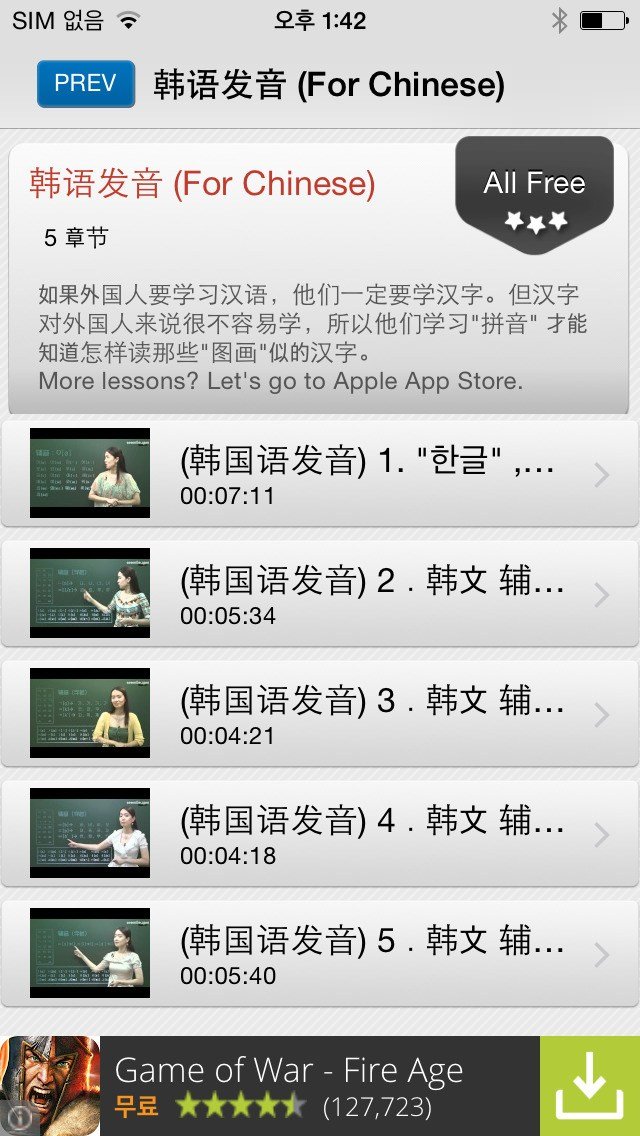640x1136 pixels.
Task: Play lesson 3 lasting 00:04:21
Action: coord(320,714)
